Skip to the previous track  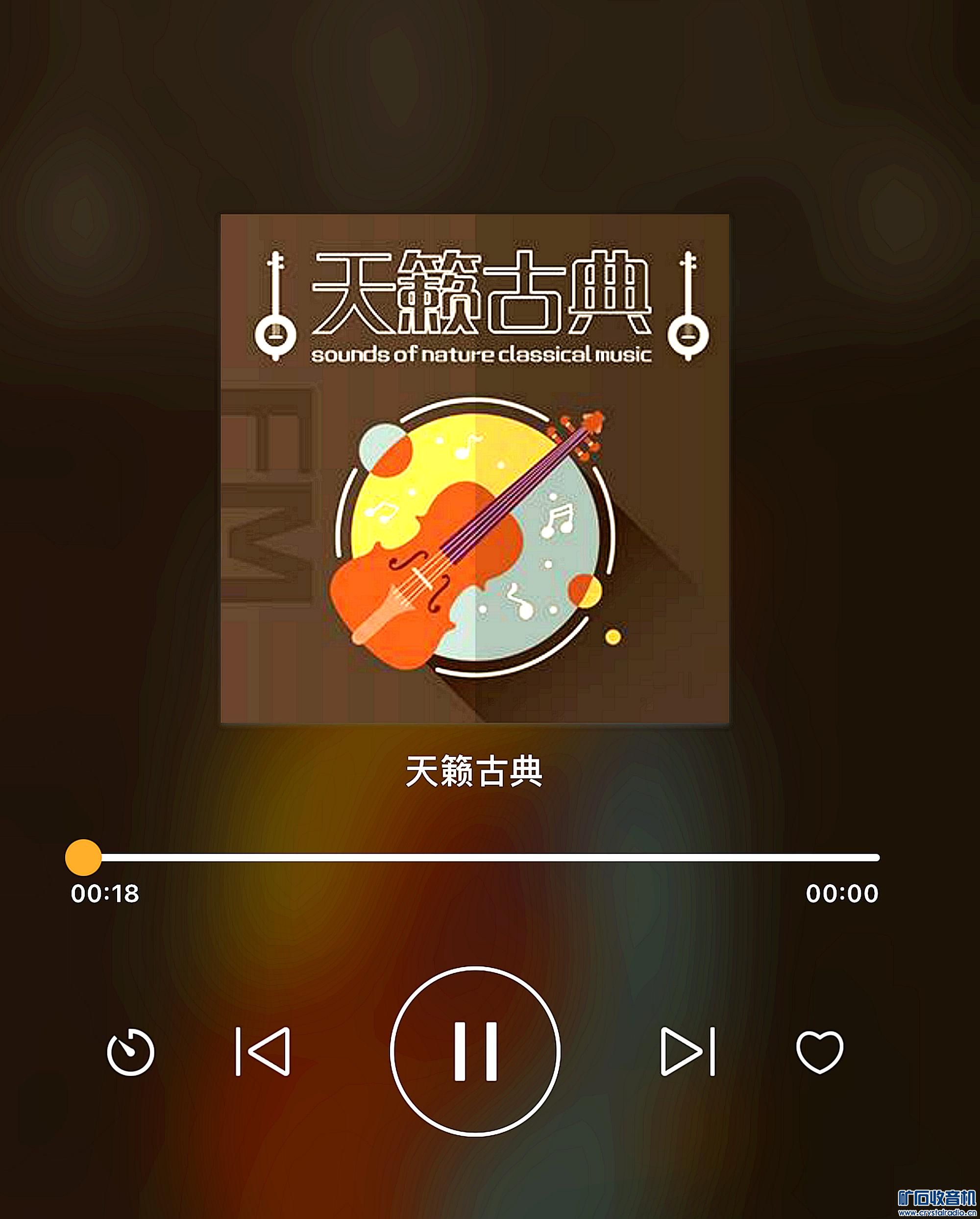point(263,1051)
